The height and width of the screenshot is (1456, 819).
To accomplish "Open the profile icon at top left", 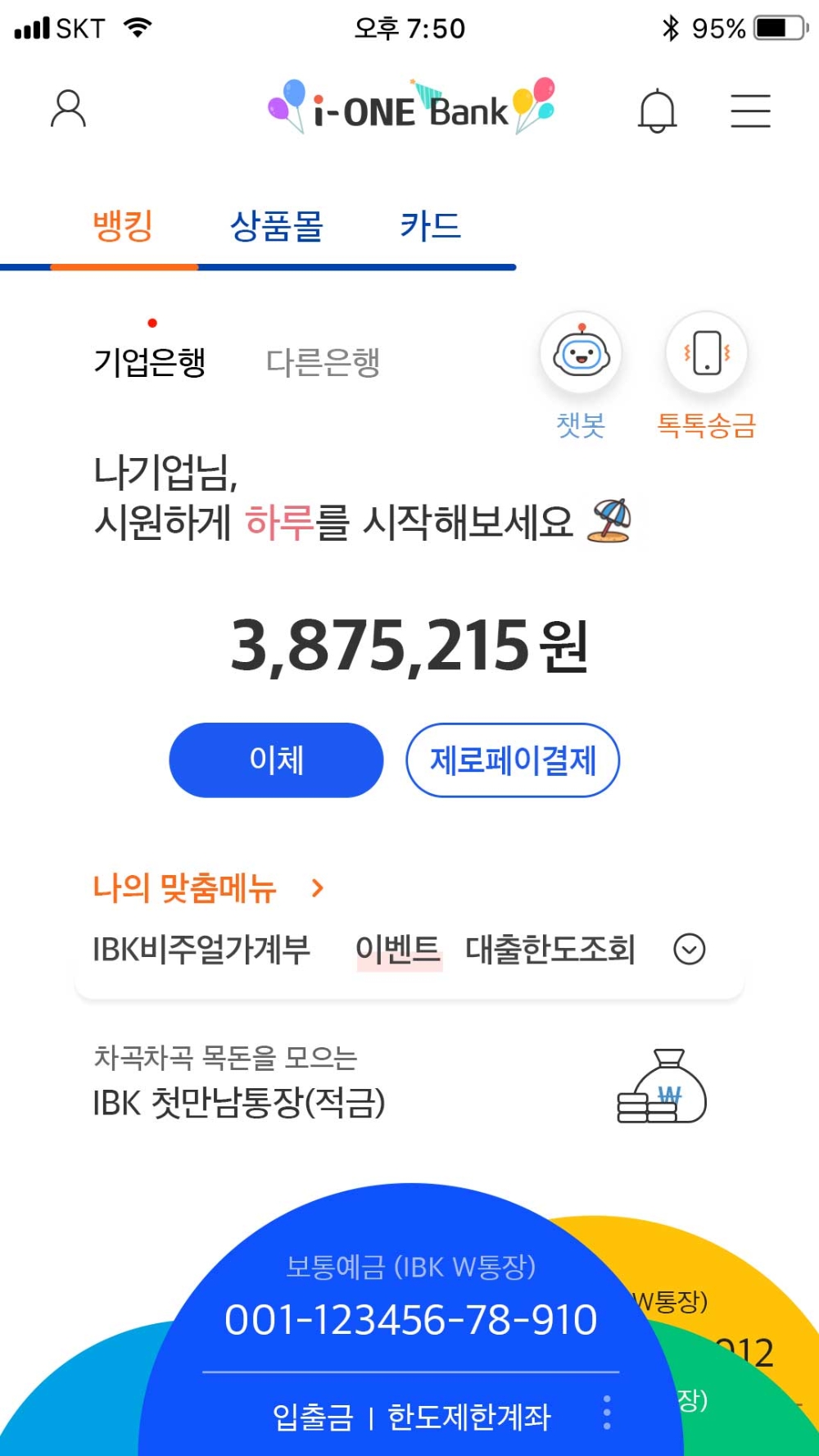I will tap(68, 107).
